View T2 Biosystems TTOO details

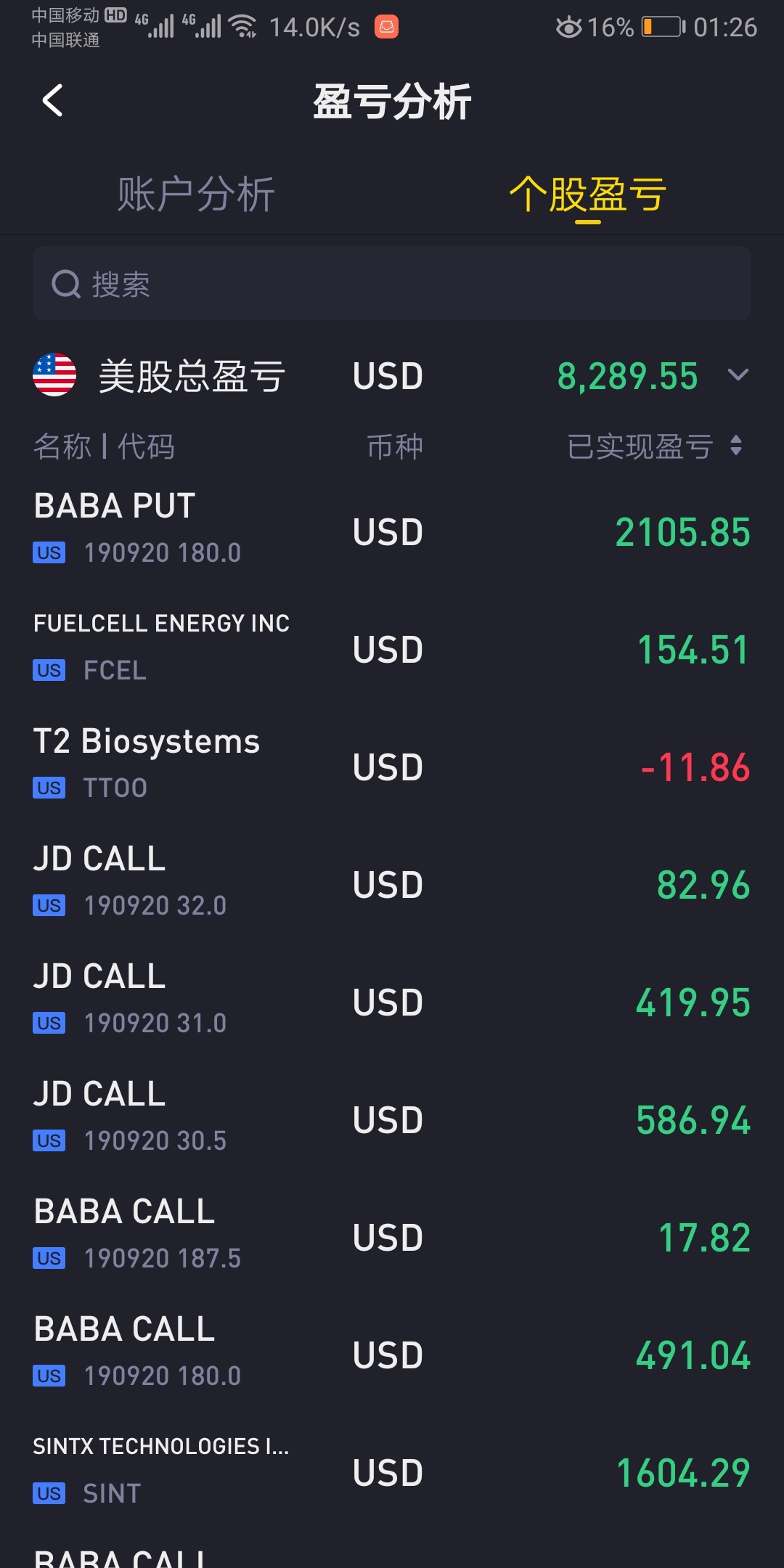[x=392, y=766]
